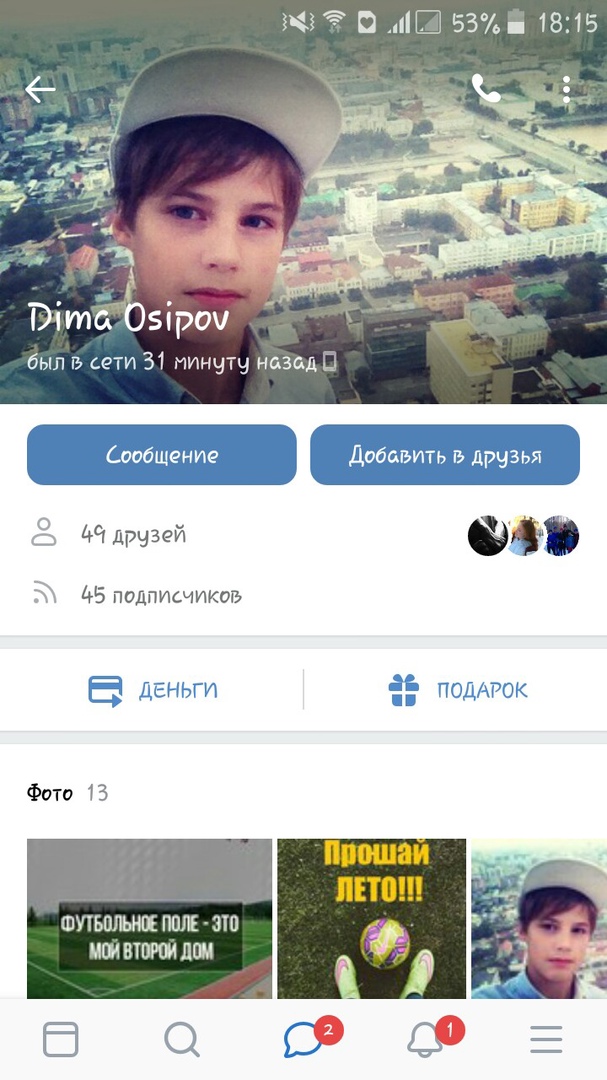607x1080 pixels.
Task: Open the 49 друзей list
Action: [133, 535]
